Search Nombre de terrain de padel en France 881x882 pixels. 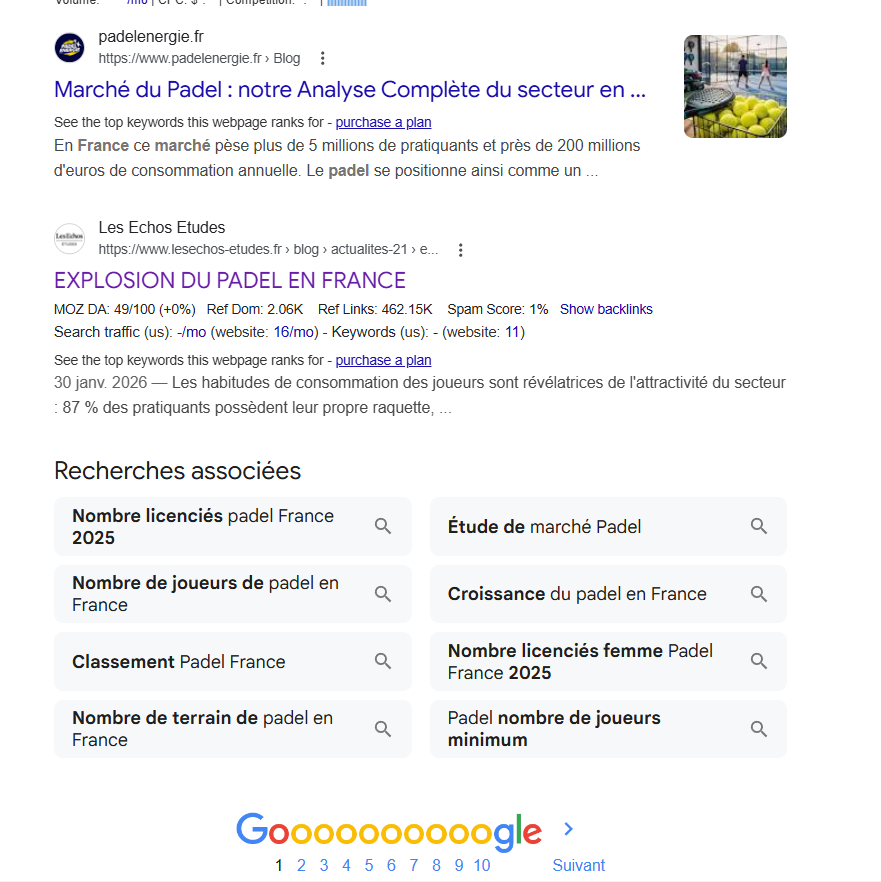(x=233, y=729)
